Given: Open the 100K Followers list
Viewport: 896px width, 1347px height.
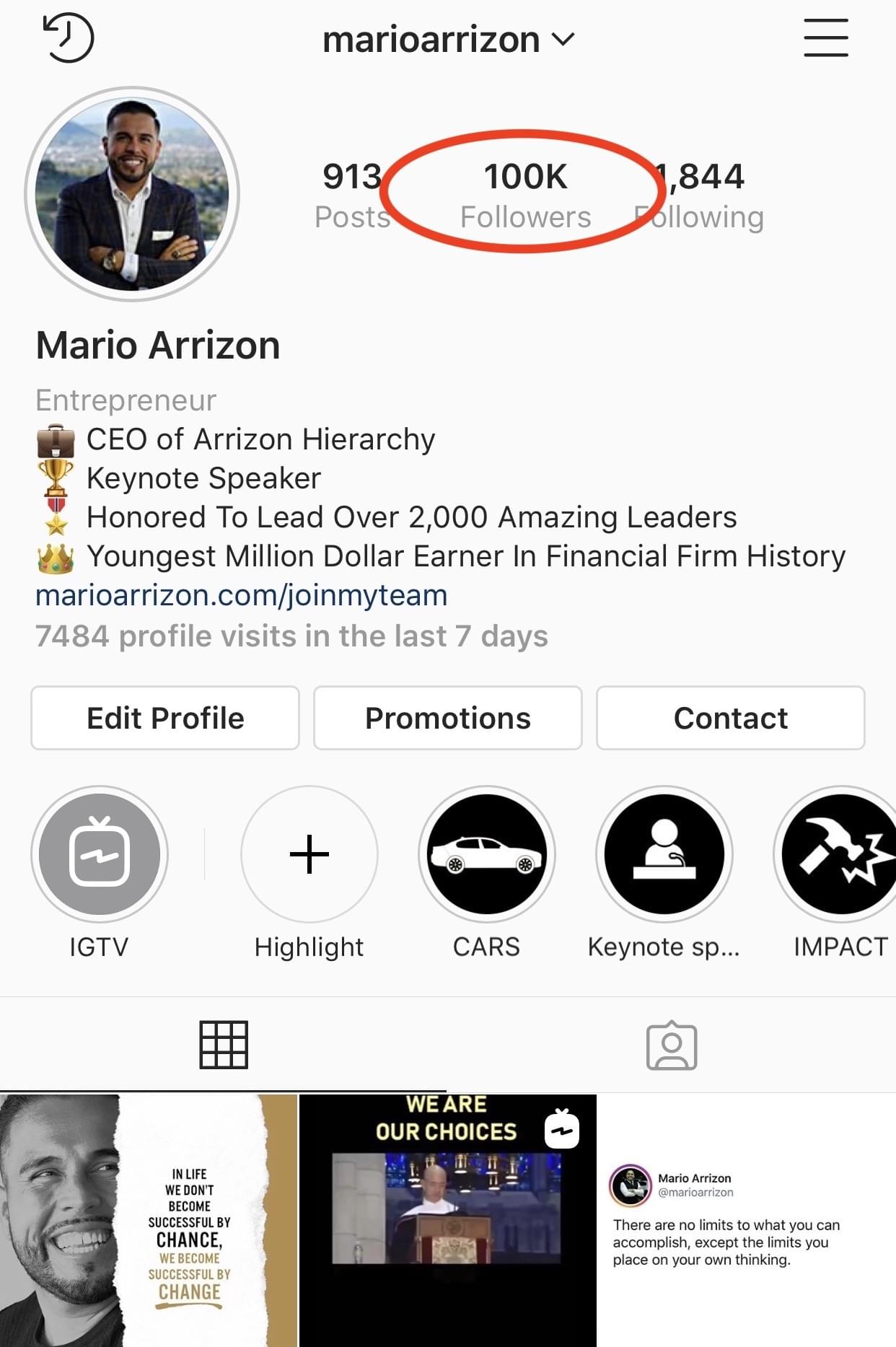Looking at the screenshot, I should 525,195.
